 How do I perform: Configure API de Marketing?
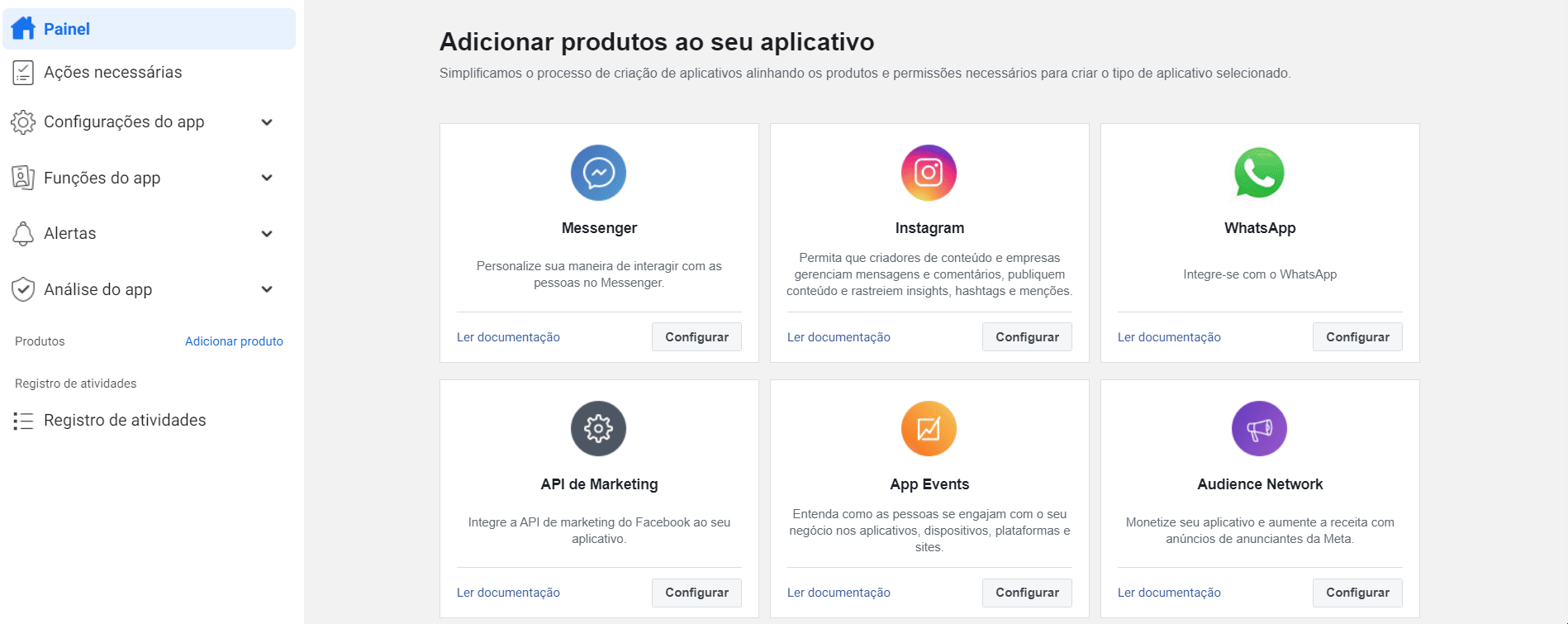(696, 593)
